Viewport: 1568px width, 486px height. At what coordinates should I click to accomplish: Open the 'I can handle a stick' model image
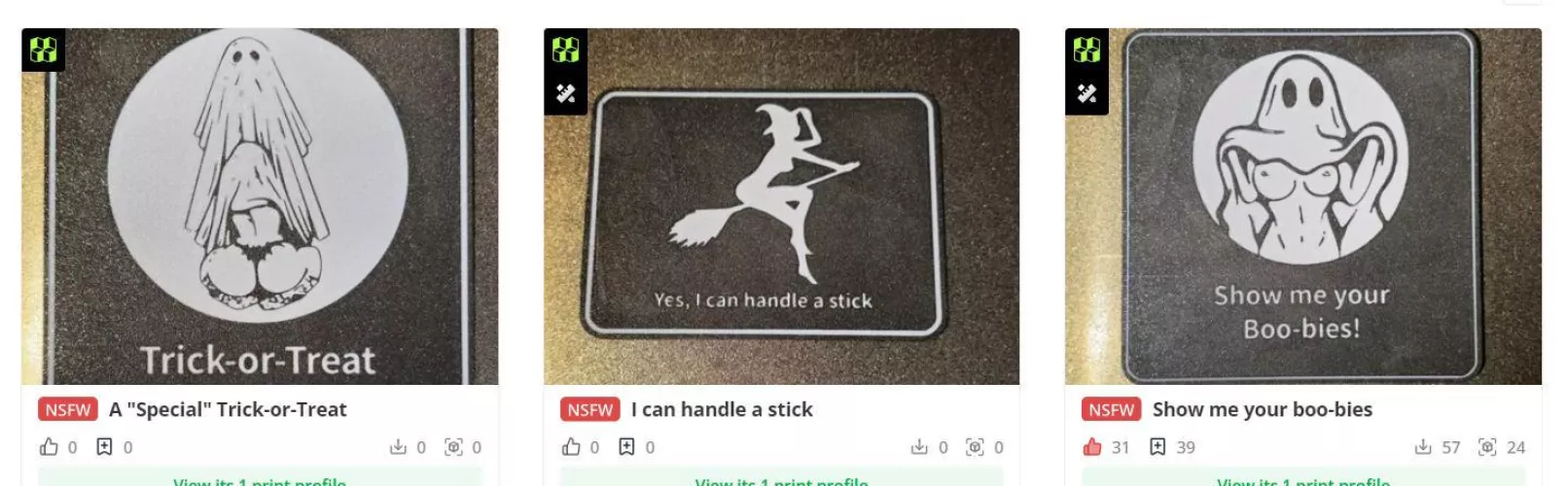click(x=781, y=206)
